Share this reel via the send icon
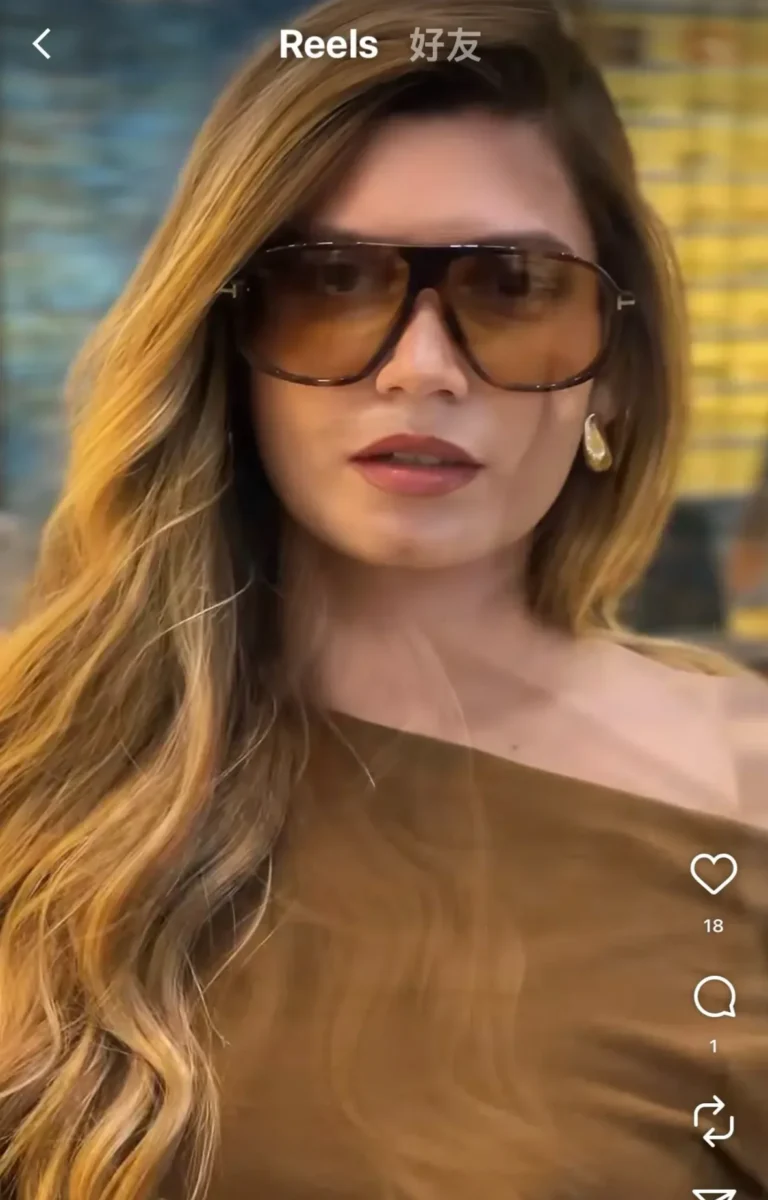The image size is (768, 1200). point(714,1192)
